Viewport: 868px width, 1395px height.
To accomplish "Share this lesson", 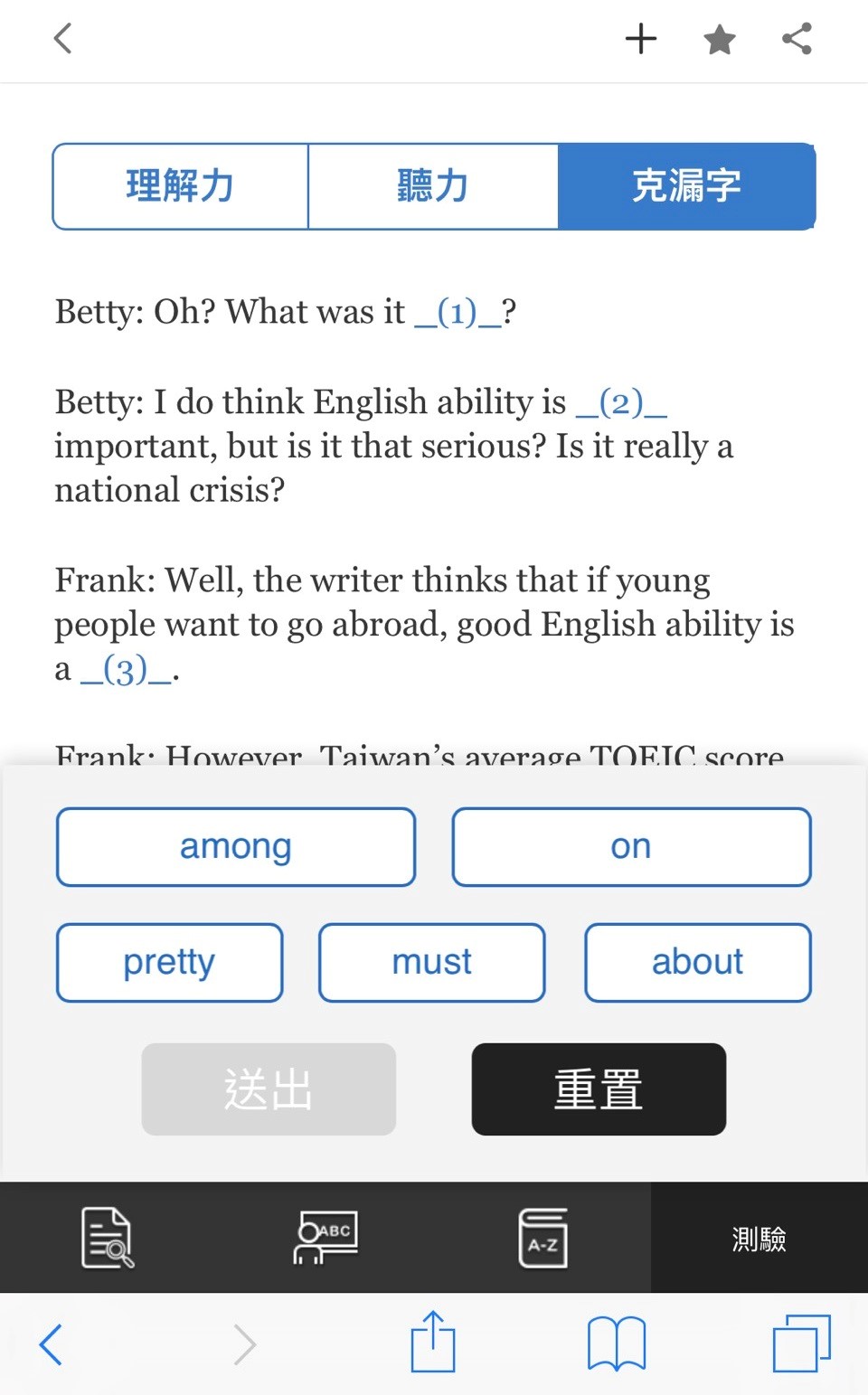I will coord(797,39).
